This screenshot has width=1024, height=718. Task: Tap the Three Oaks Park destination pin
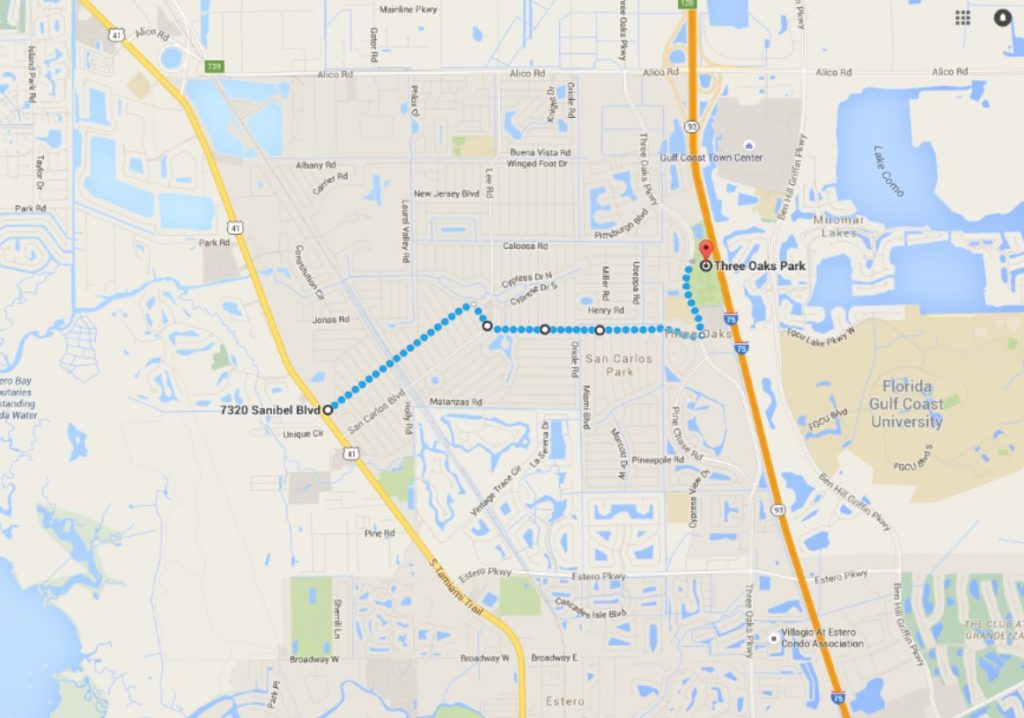[x=706, y=252]
